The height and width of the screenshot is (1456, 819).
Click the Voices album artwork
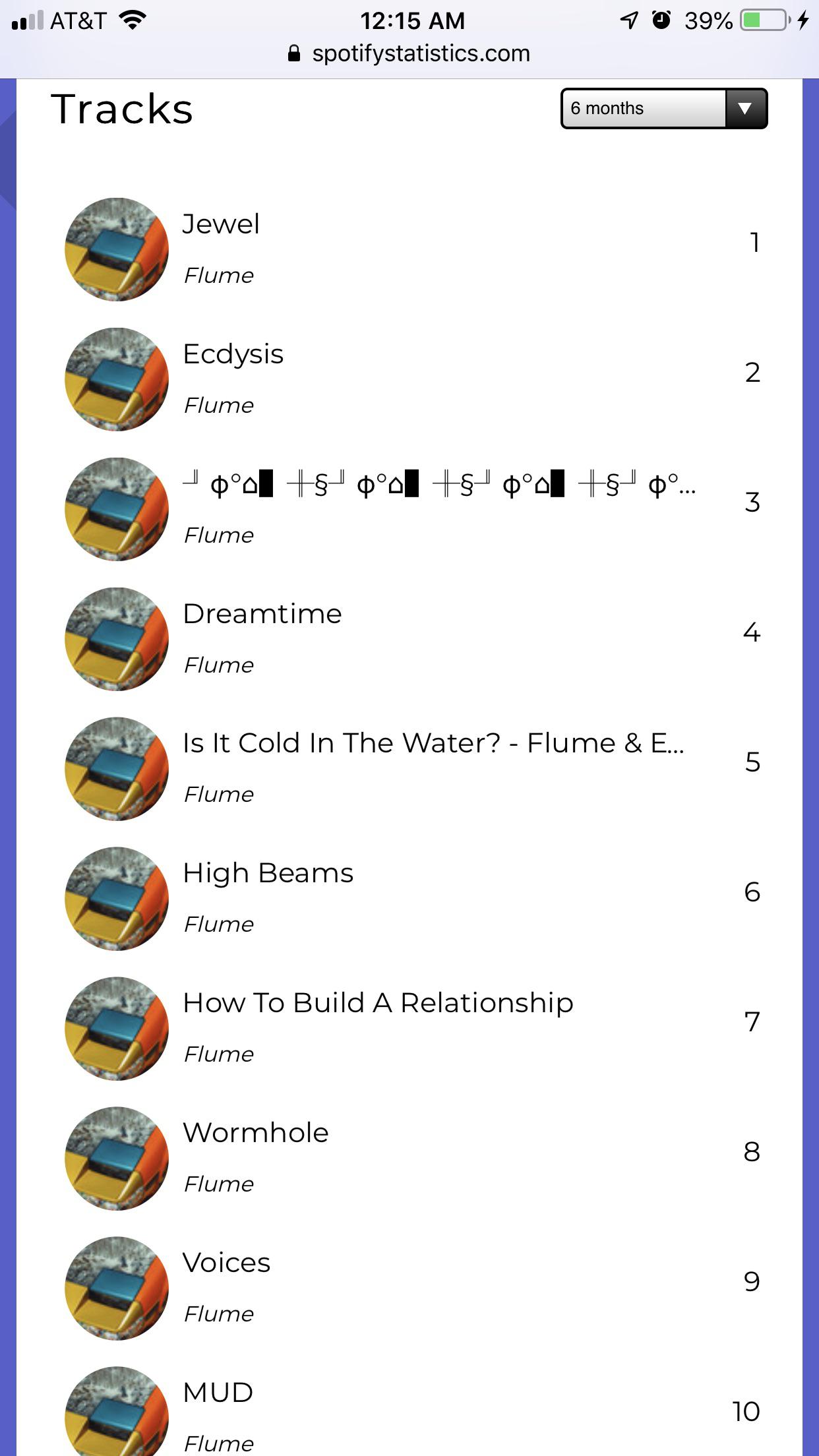[x=115, y=1289]
